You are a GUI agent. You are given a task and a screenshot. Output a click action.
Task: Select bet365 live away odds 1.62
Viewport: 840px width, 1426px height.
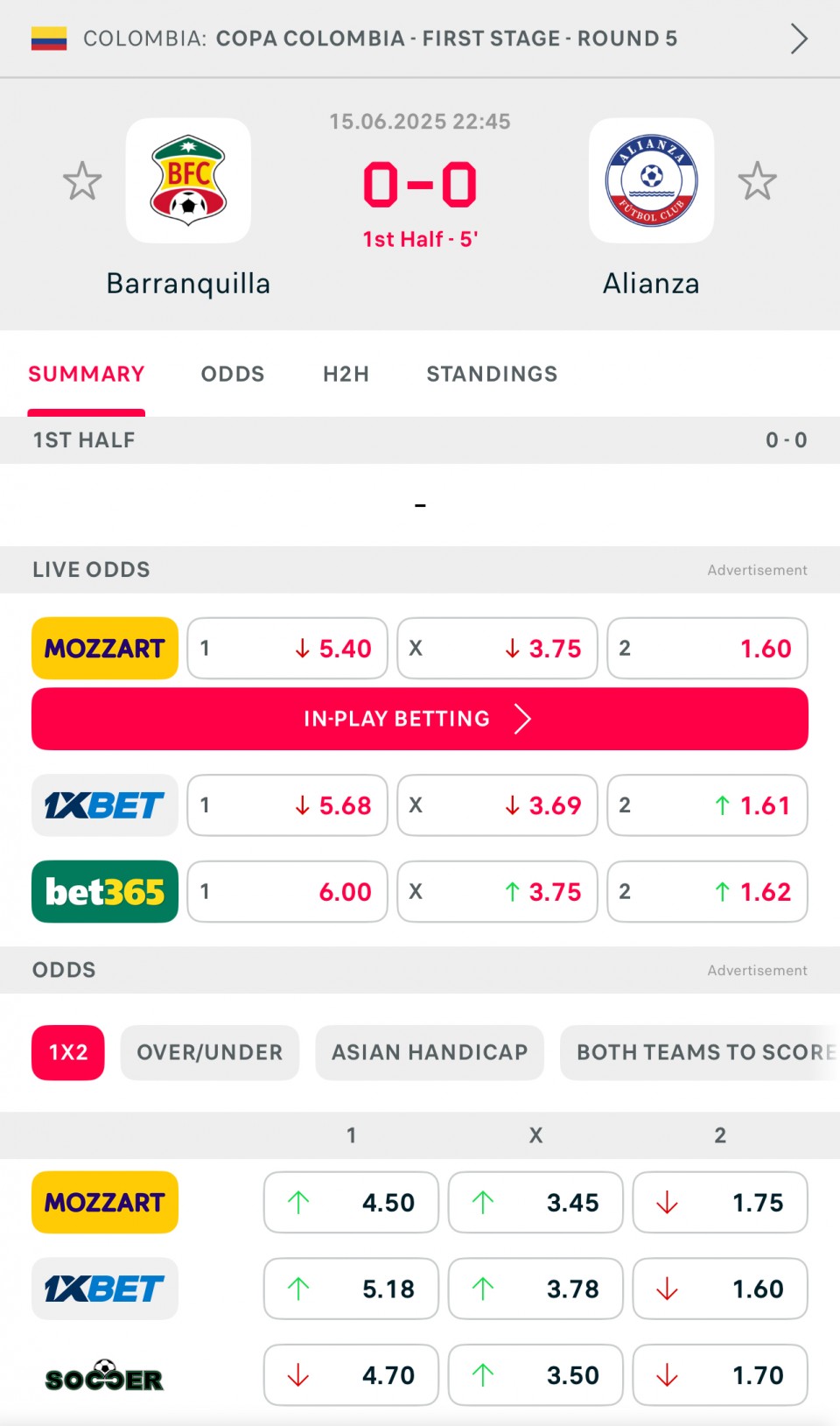(x=707, y=892)
